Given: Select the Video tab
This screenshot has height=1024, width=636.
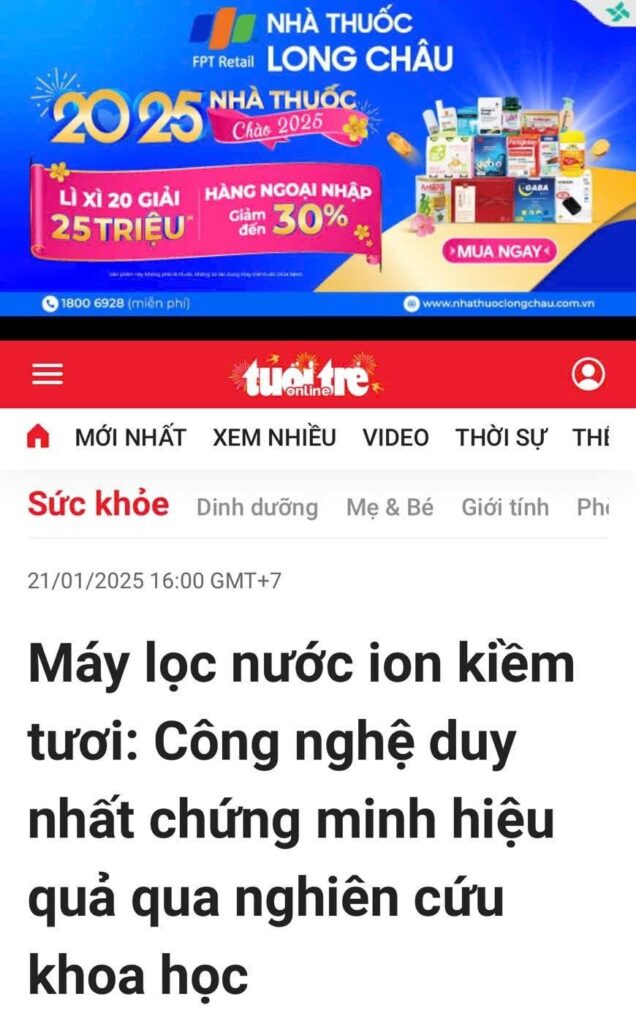Looking at the screenshot, I should pyautogui.click(x=395, y=437).
